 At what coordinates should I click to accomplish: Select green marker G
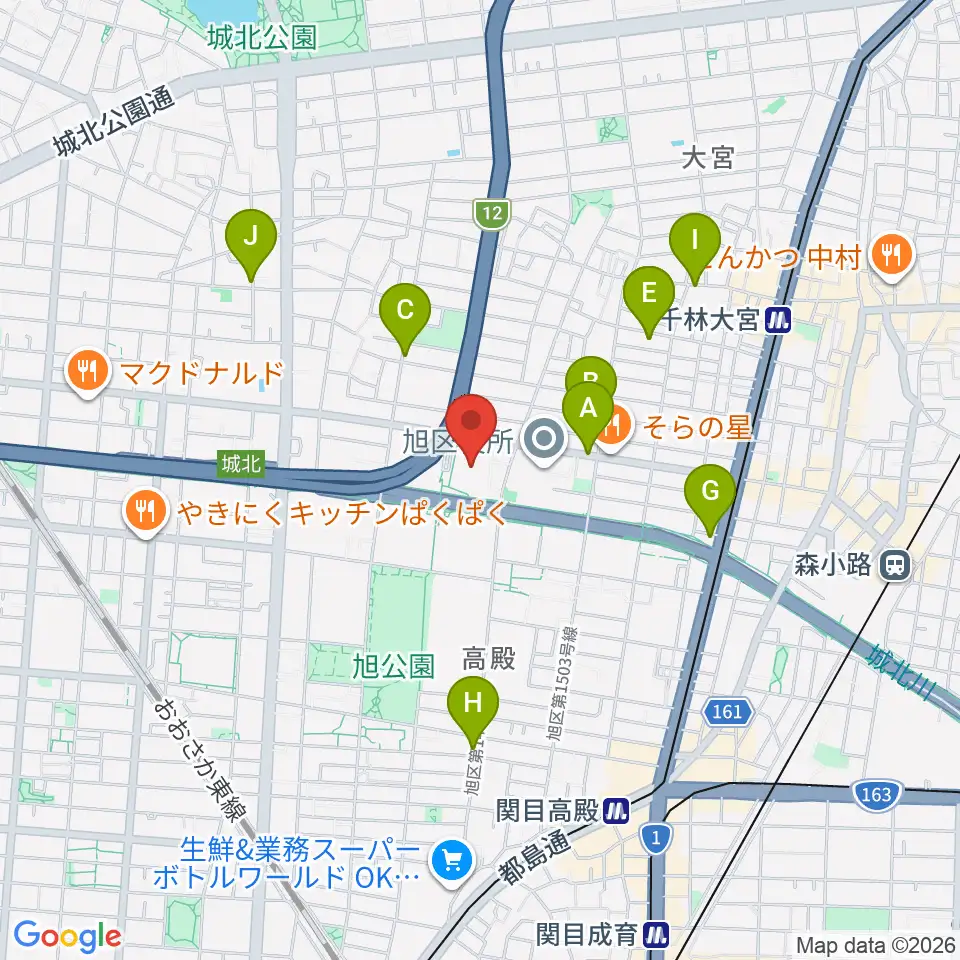tap(710, 499)
